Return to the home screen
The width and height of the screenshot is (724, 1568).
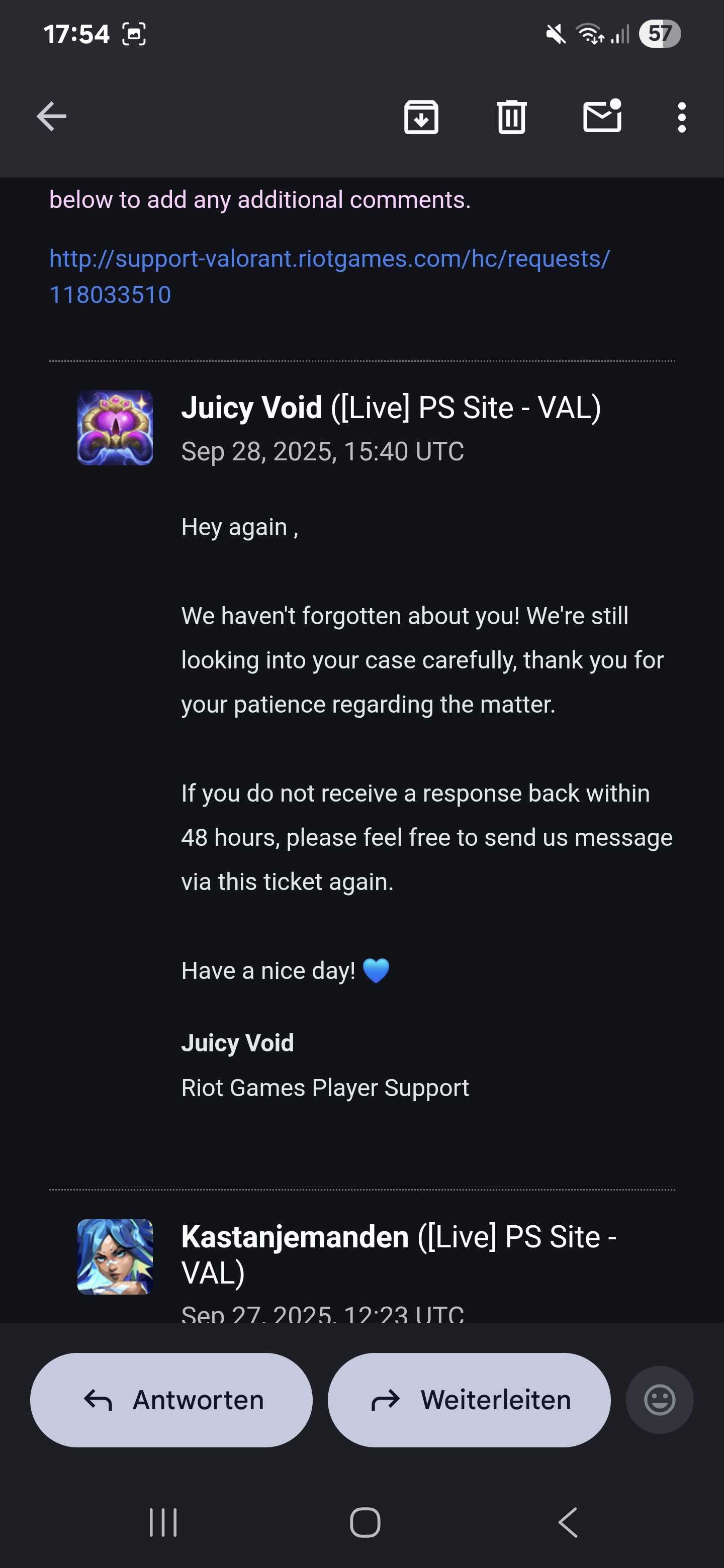(x=365, y=1522)
